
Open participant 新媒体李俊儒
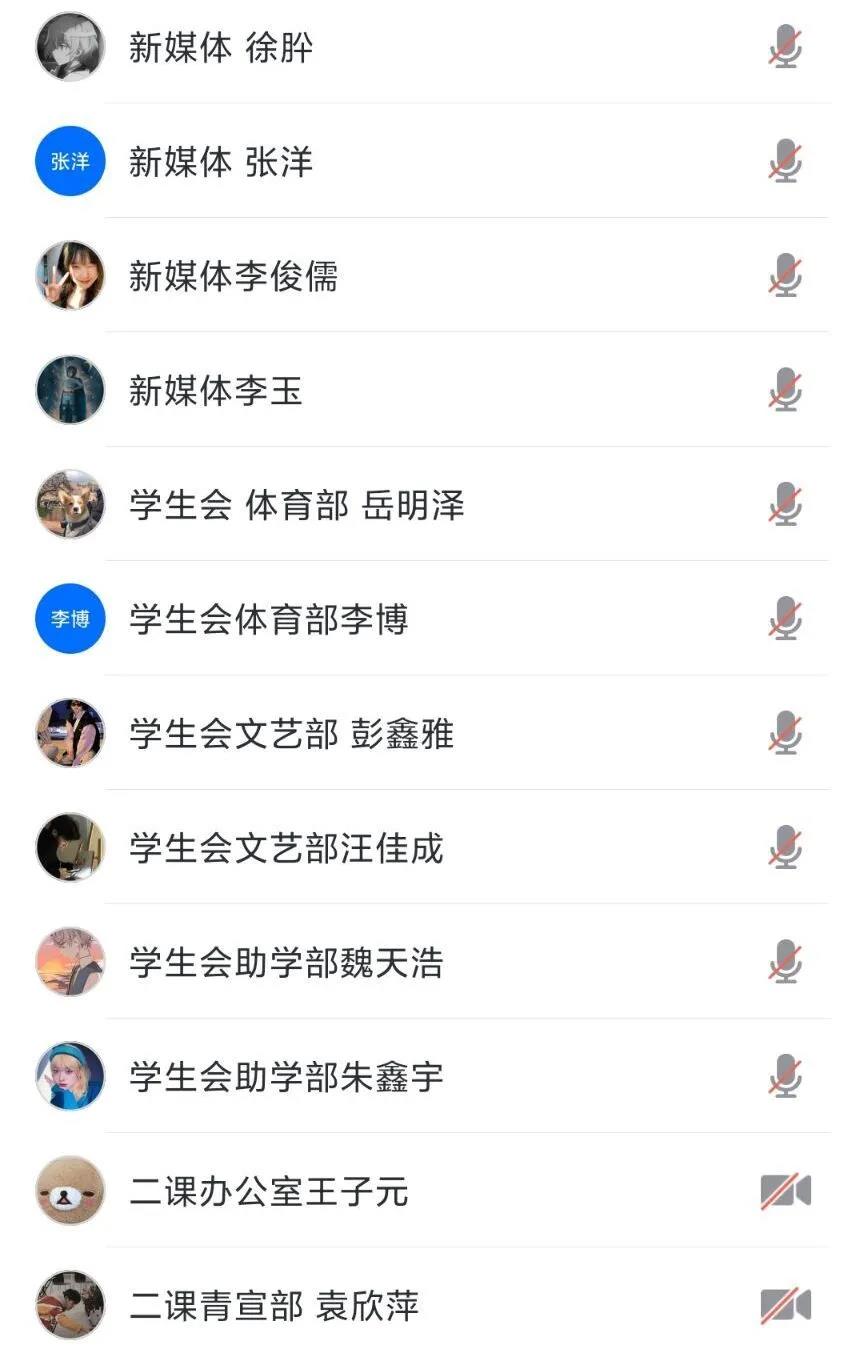[233, 276]
